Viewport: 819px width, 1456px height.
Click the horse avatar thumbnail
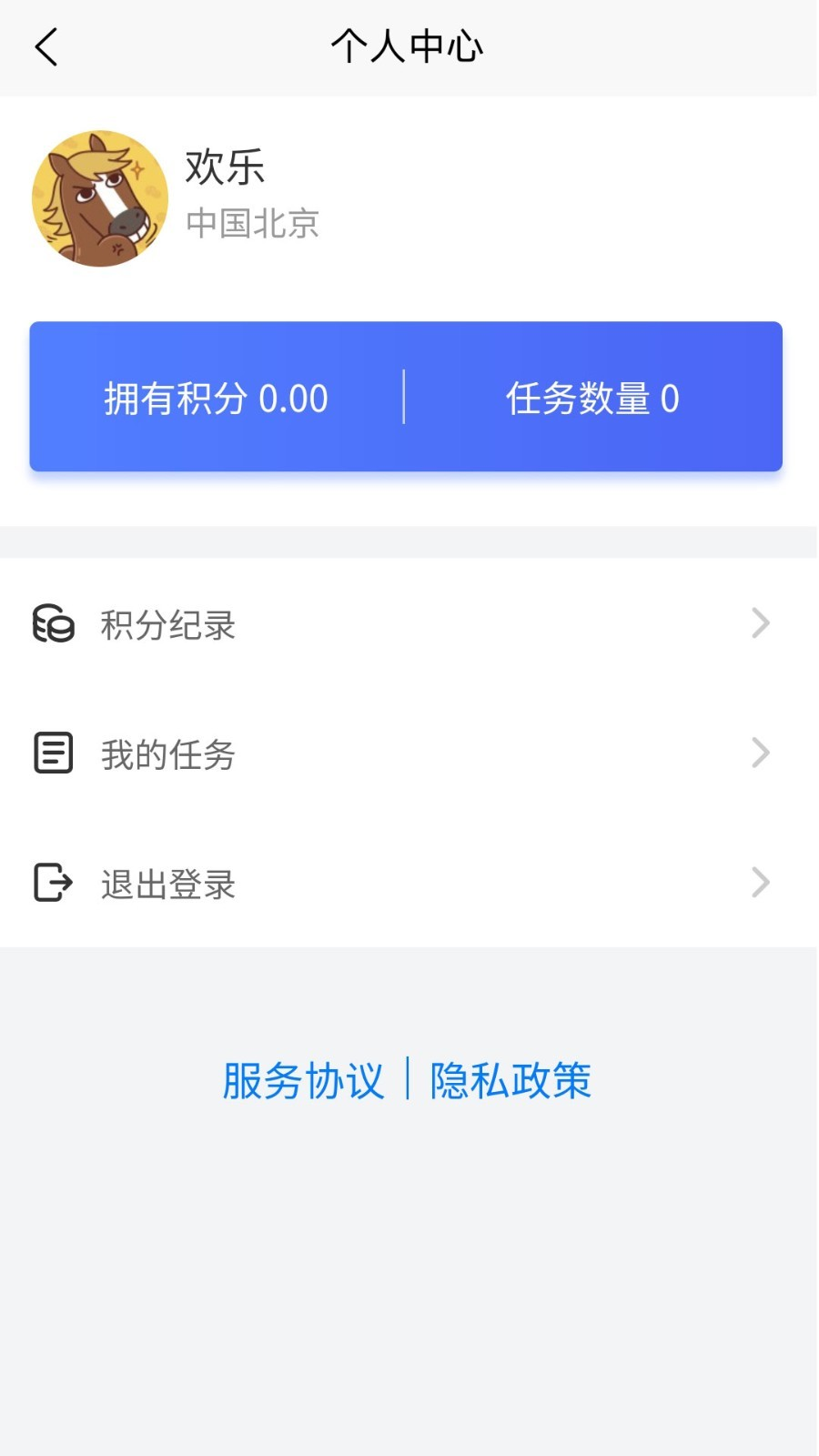100,197
